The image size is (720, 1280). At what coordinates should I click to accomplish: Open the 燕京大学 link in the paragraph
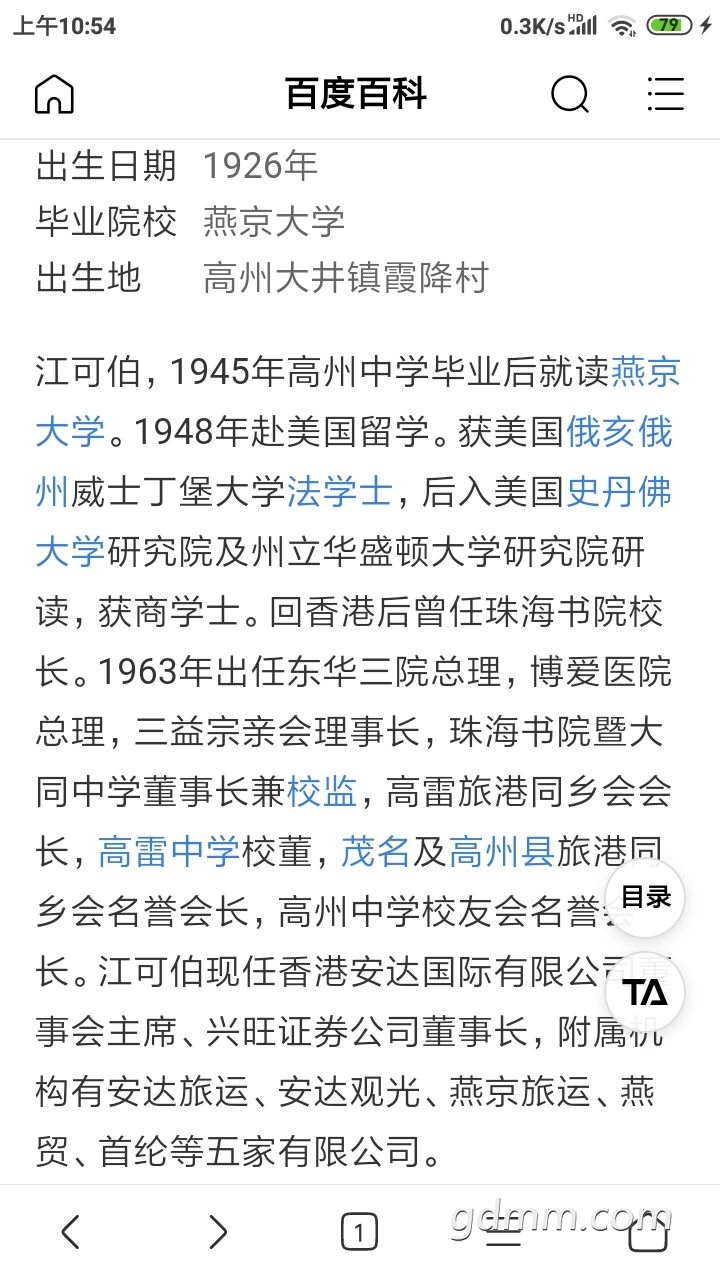pyautogui.click(x=645, y=372)
